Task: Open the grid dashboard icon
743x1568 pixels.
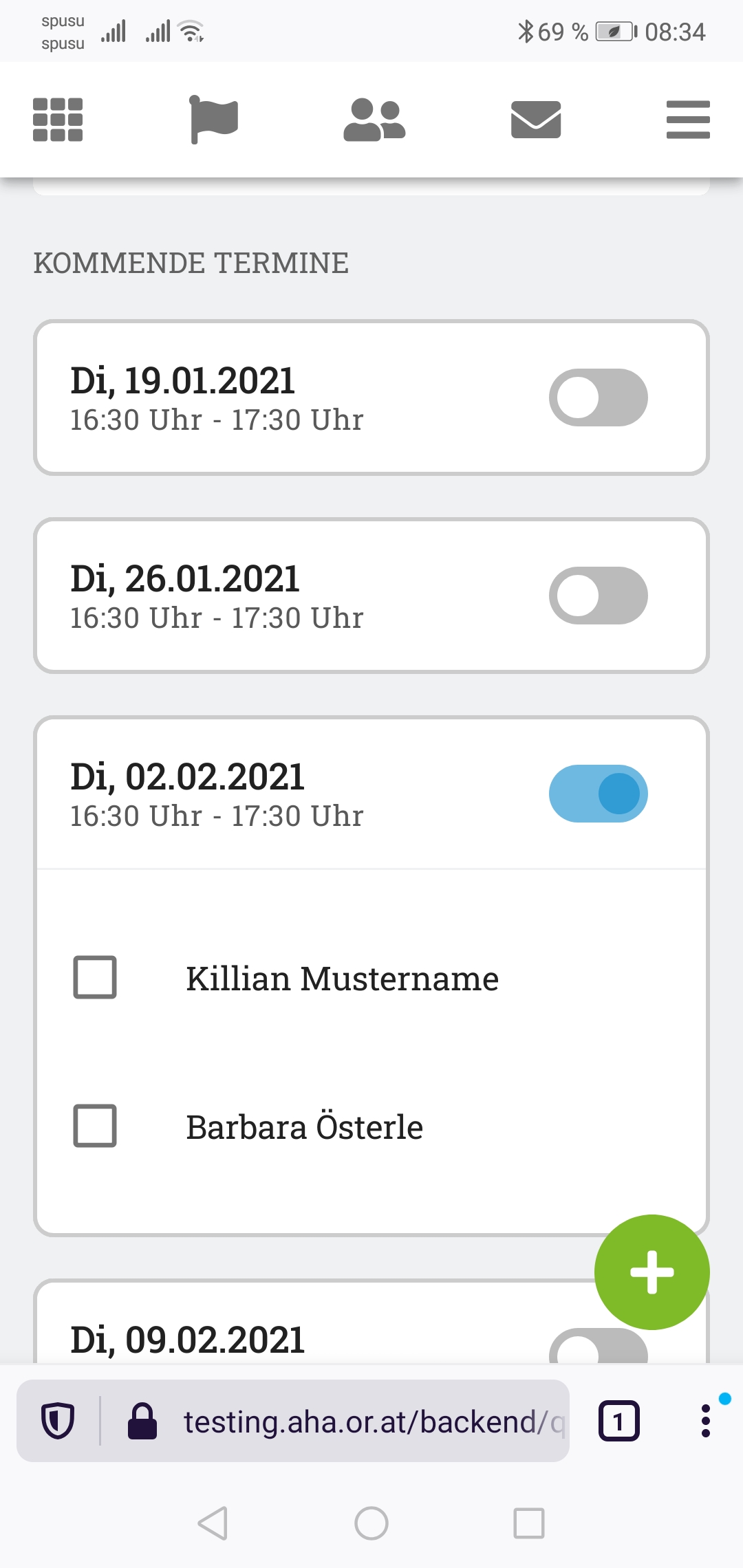Action: 58,120
